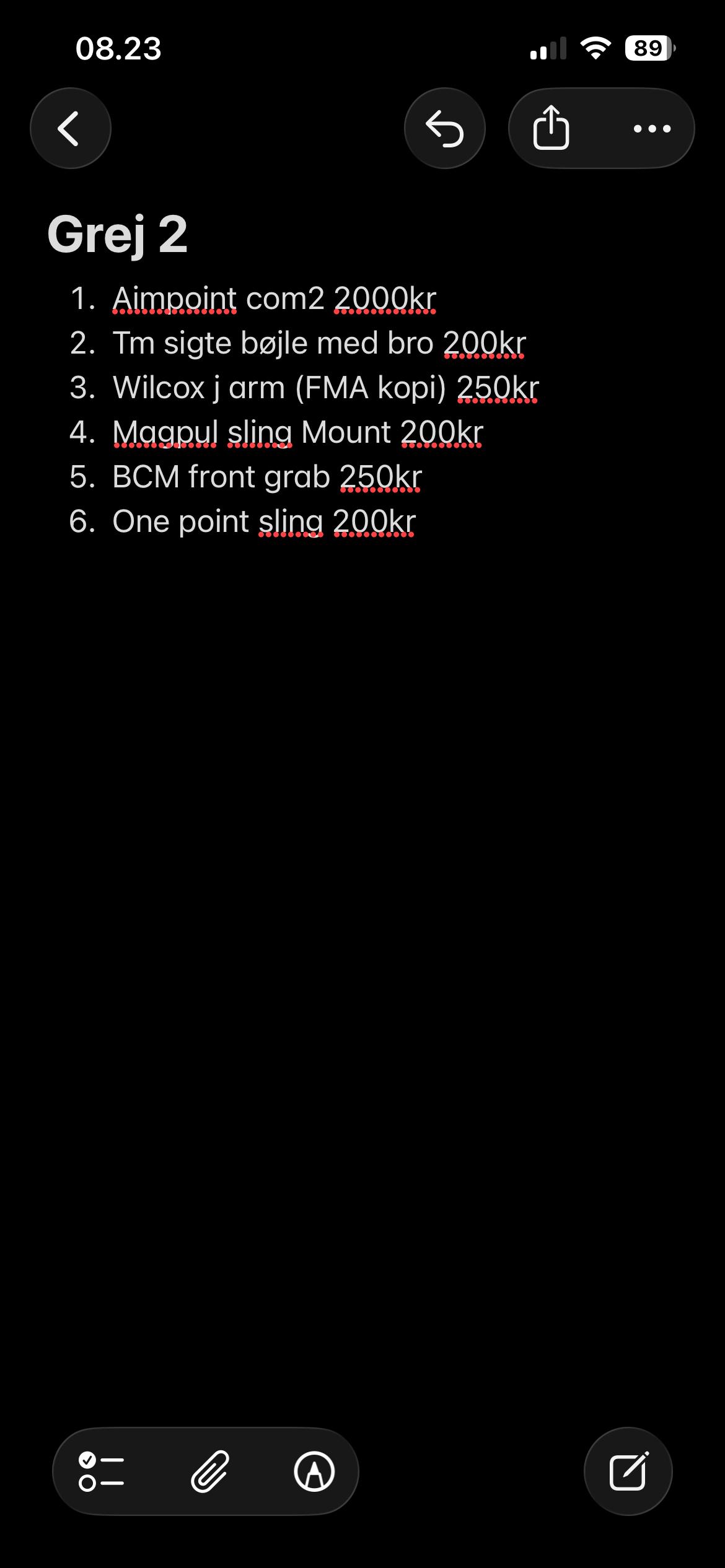The image size is (725, 1568).
Task: Attach a file with the paperclip
Action: pos(209,1471)
